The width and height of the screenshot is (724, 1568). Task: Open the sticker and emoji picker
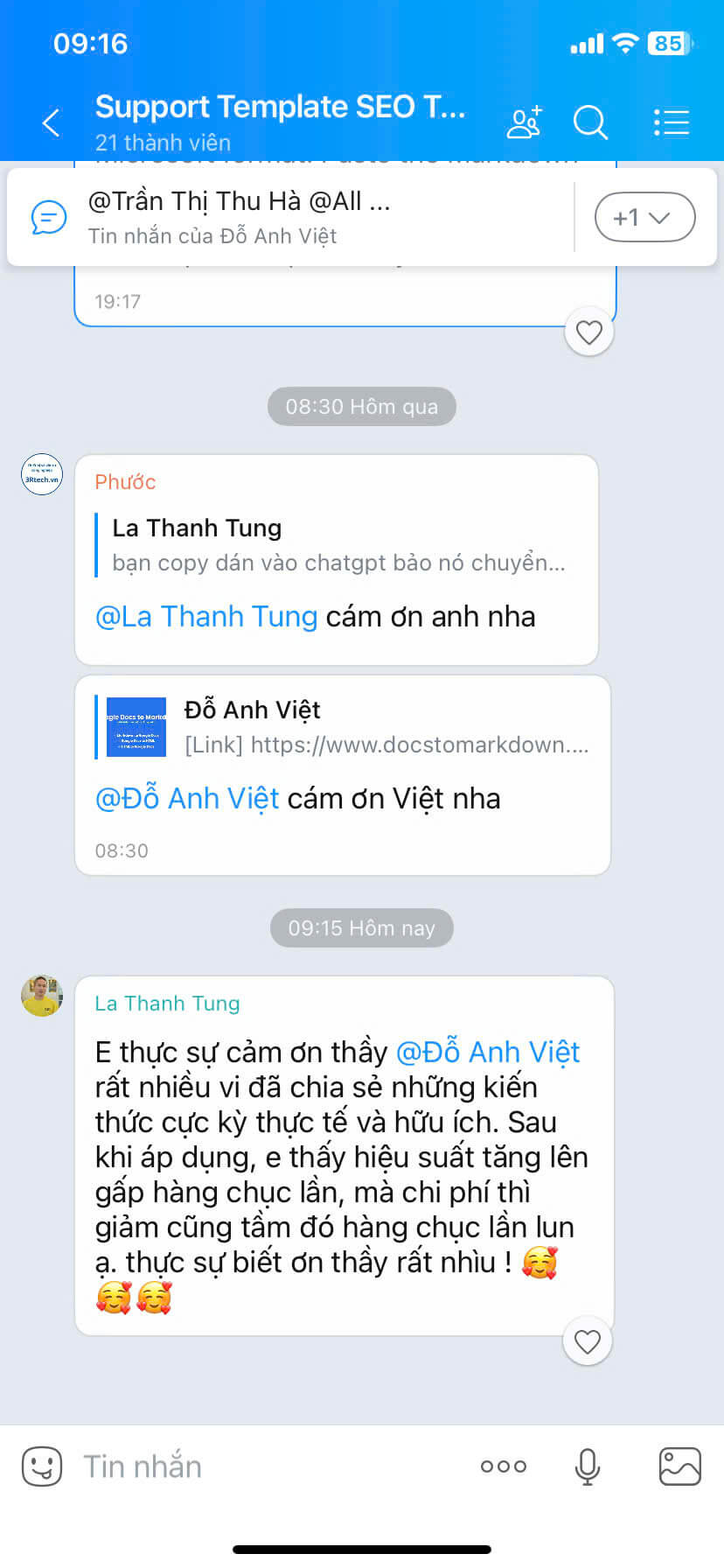(x=42, y=1466)
